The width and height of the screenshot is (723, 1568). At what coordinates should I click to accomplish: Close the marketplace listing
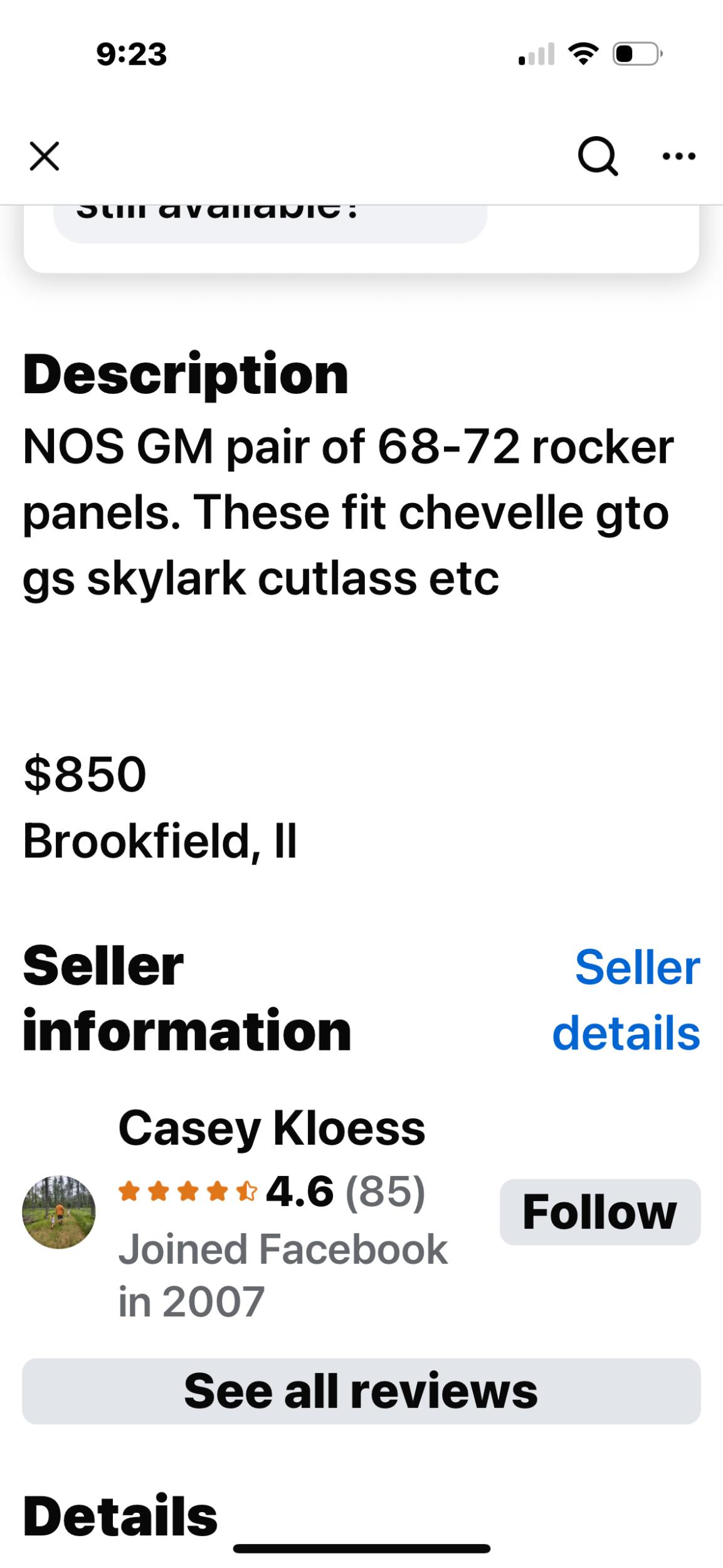45,156
